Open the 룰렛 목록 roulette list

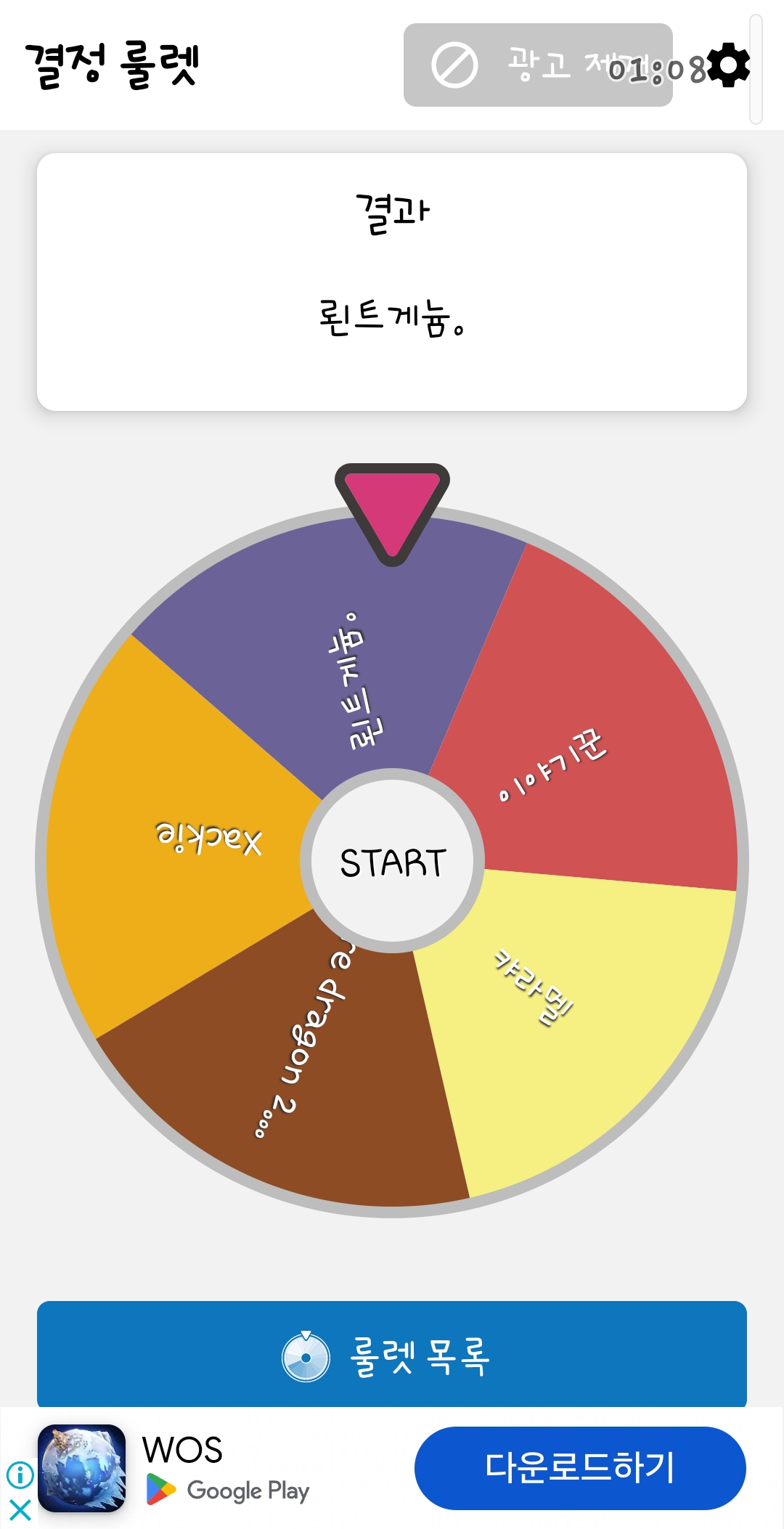click(392, 1355)
